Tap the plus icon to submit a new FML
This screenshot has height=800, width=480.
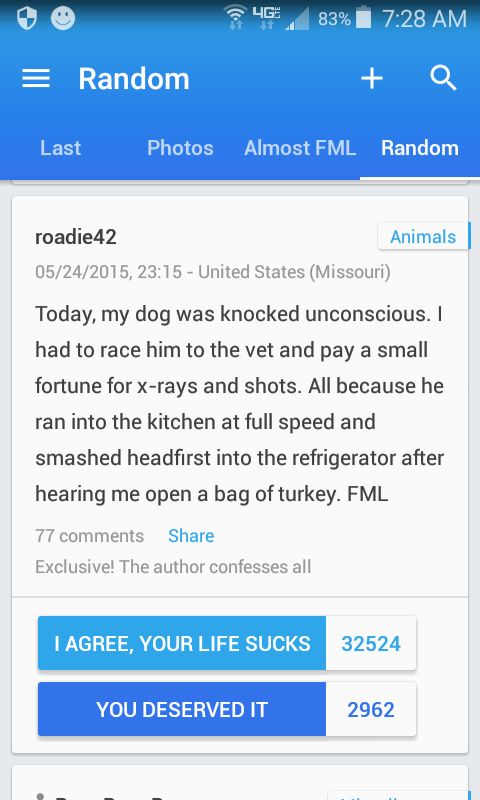[372, 79]
